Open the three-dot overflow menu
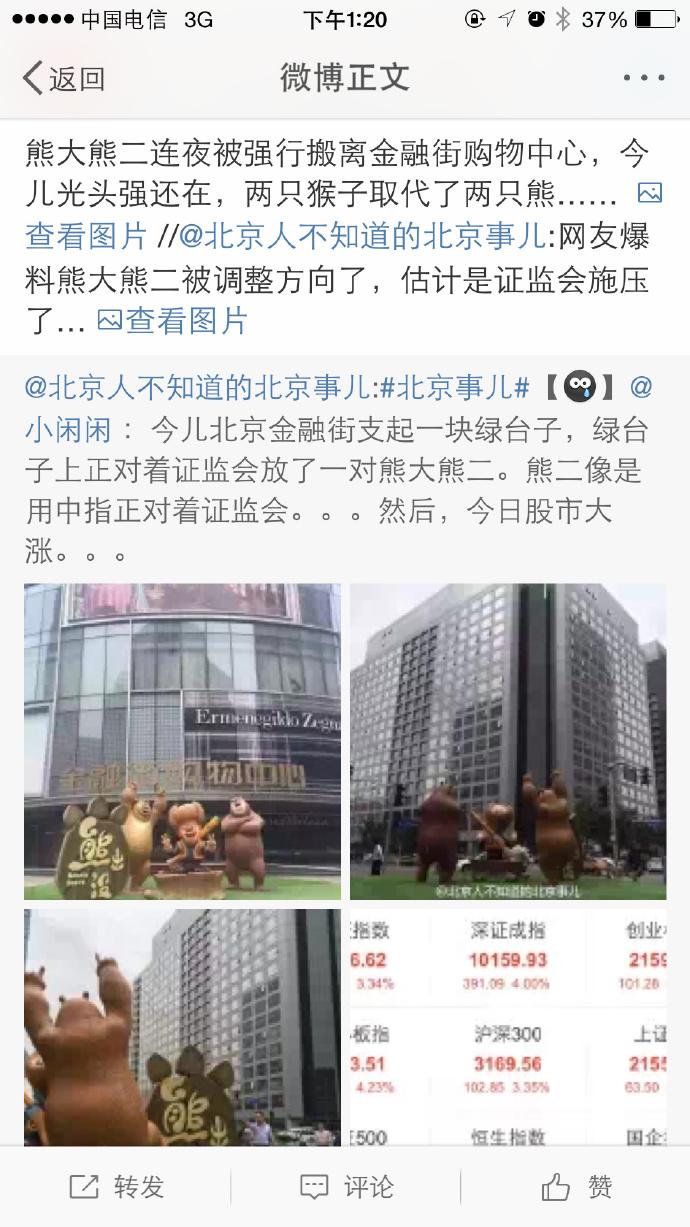 [643, 78]
